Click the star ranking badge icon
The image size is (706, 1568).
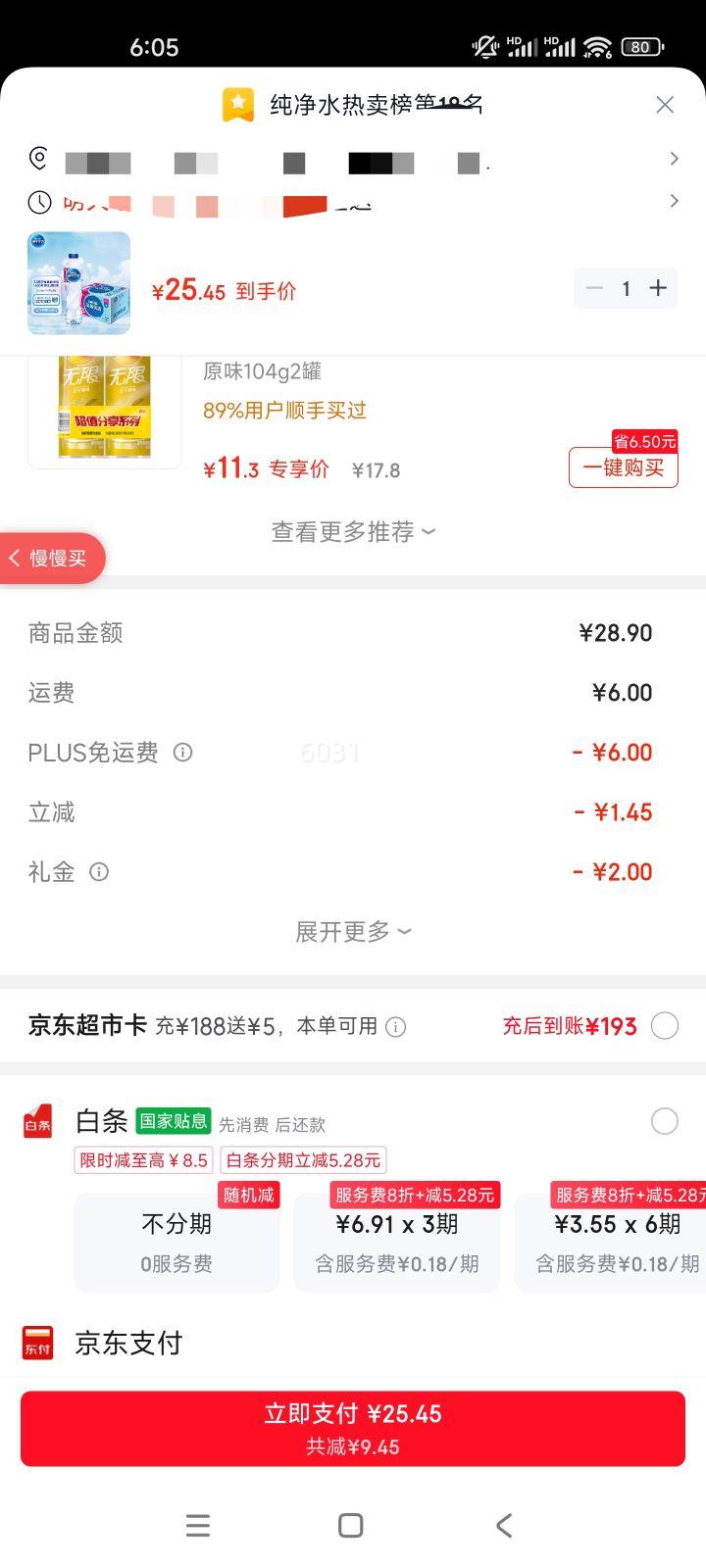point(235,104)
